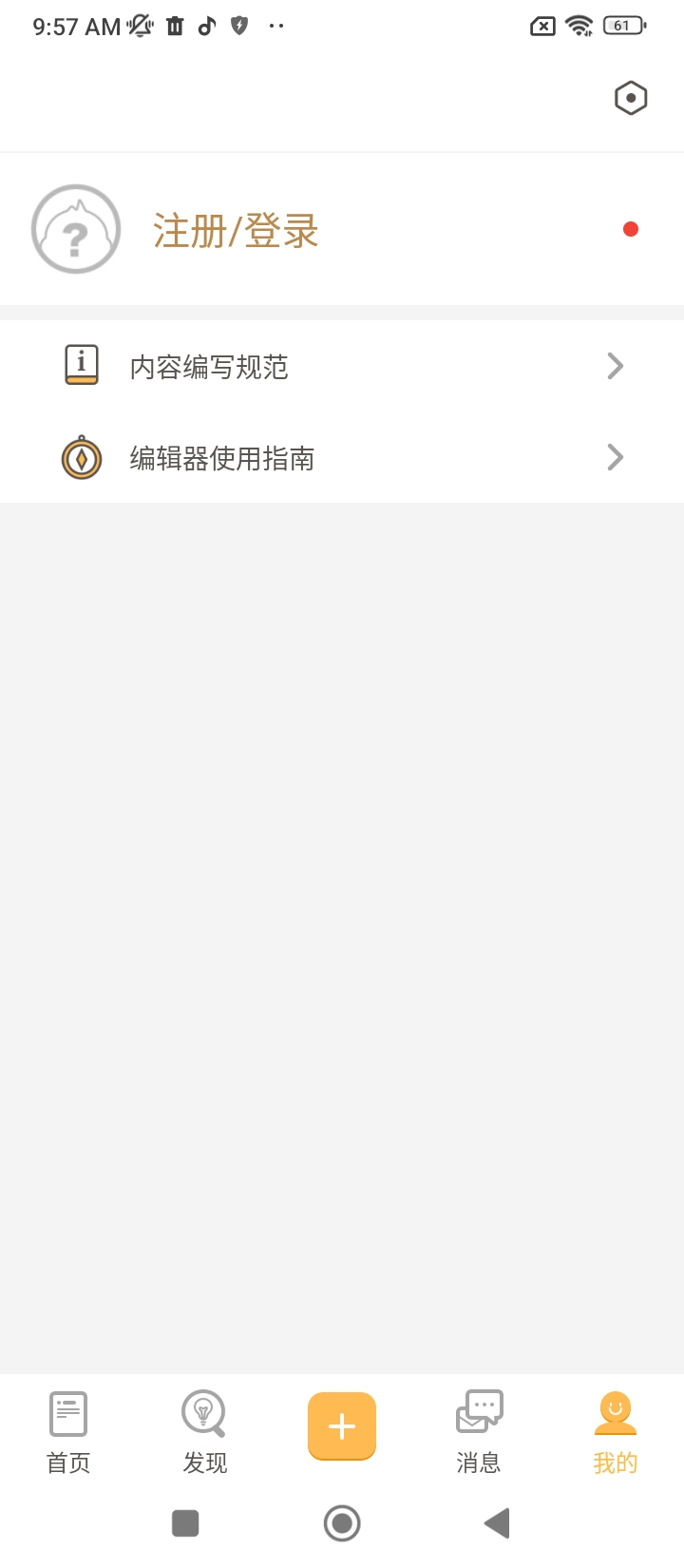Open the settings hexagon icon
The width and height of the screenshot is (684, 1568).
(x=631, y=98)
